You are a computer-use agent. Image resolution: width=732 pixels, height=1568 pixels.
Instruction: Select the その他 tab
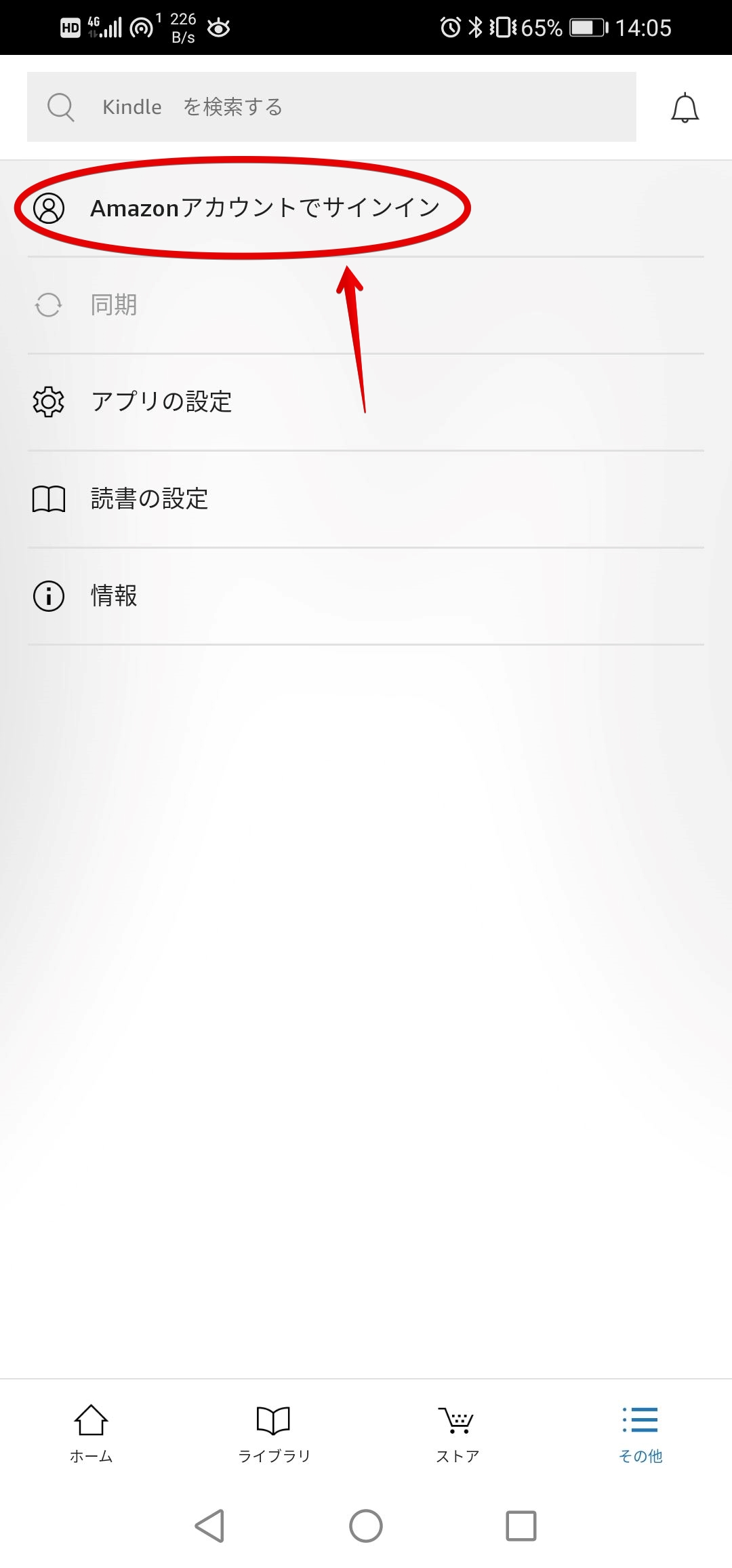point(640,1434)
